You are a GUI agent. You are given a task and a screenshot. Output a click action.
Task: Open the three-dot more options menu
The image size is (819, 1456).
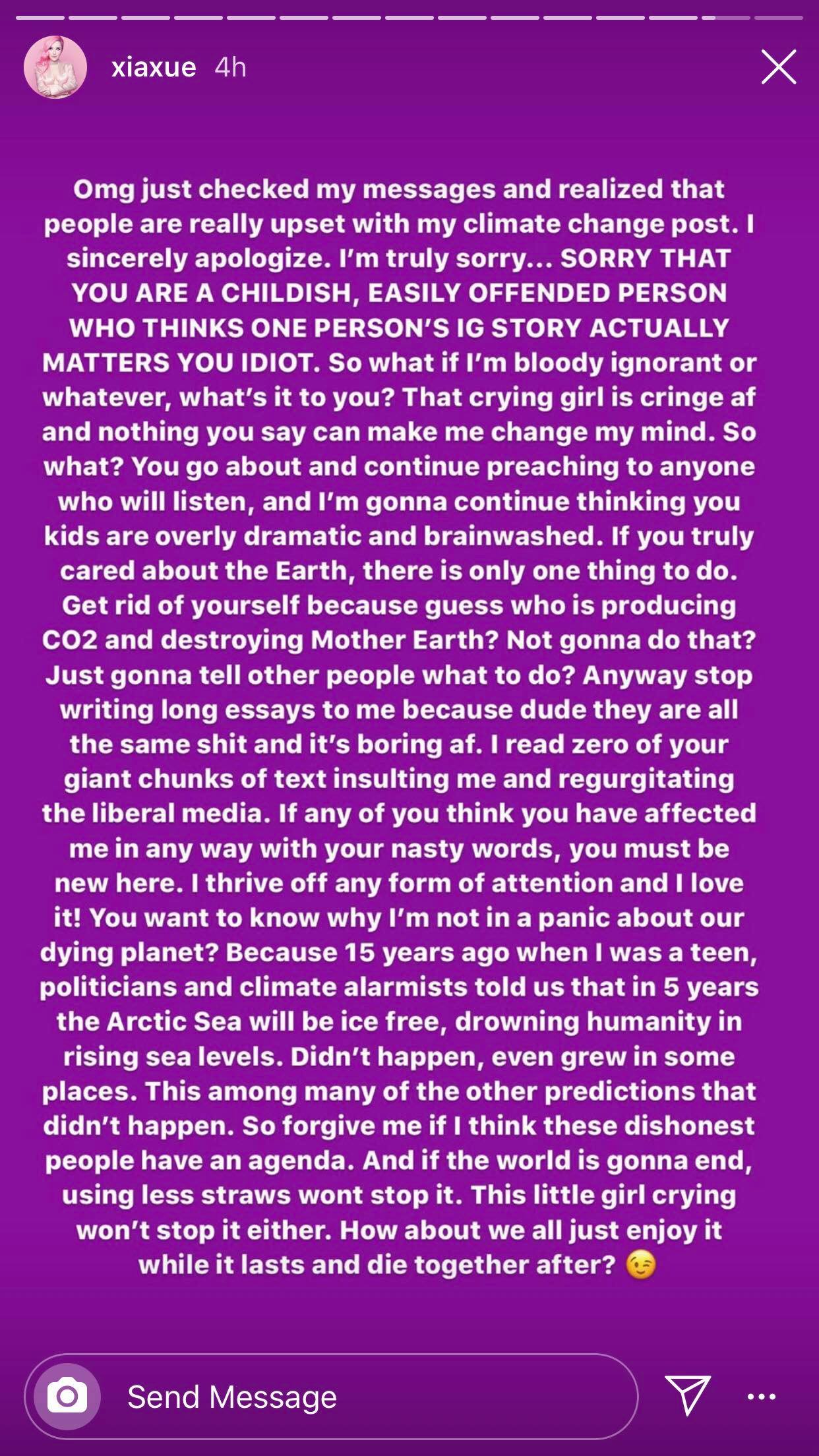point(762,1396)
